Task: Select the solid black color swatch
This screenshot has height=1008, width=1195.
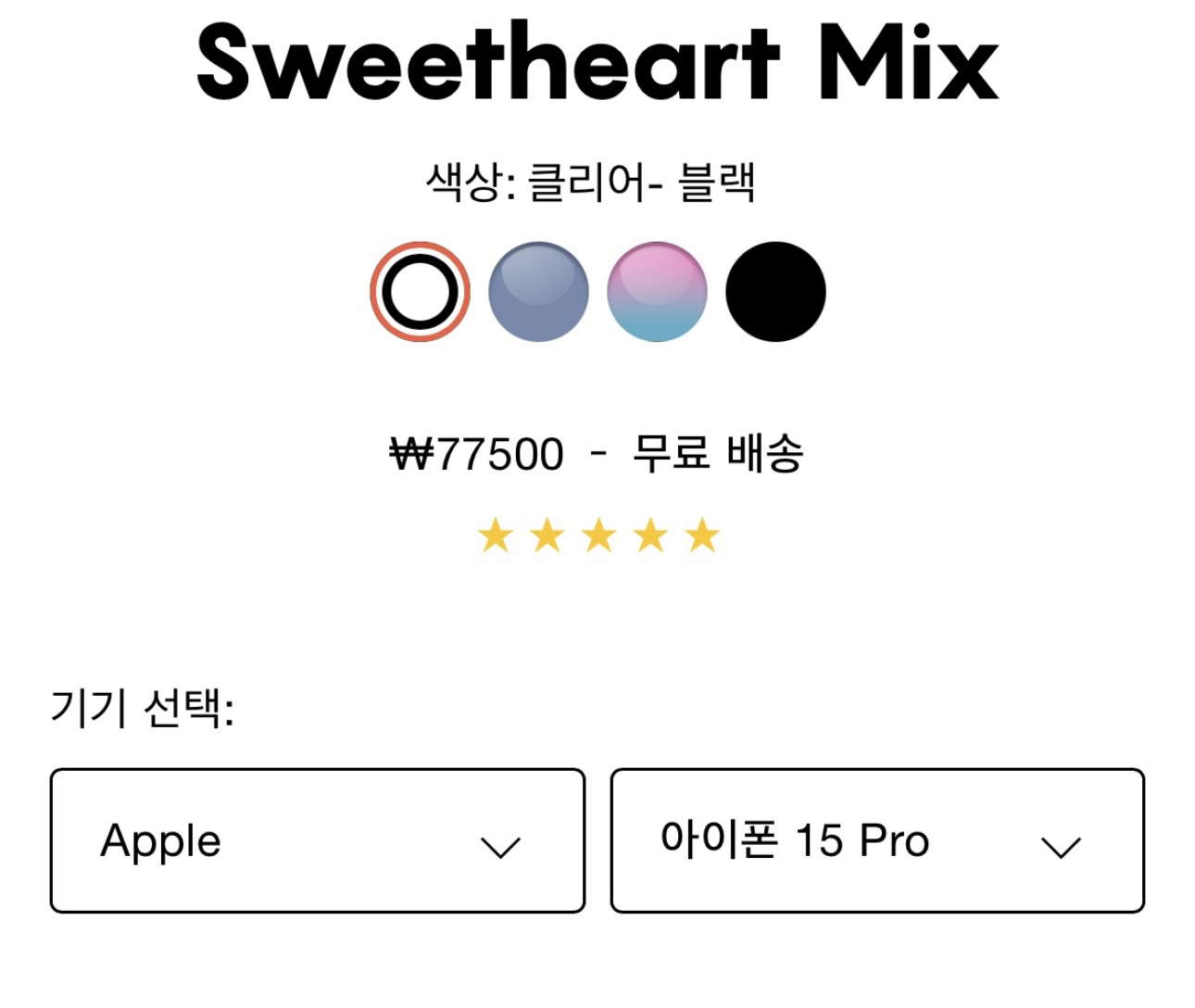Action: tap(775, 292)
